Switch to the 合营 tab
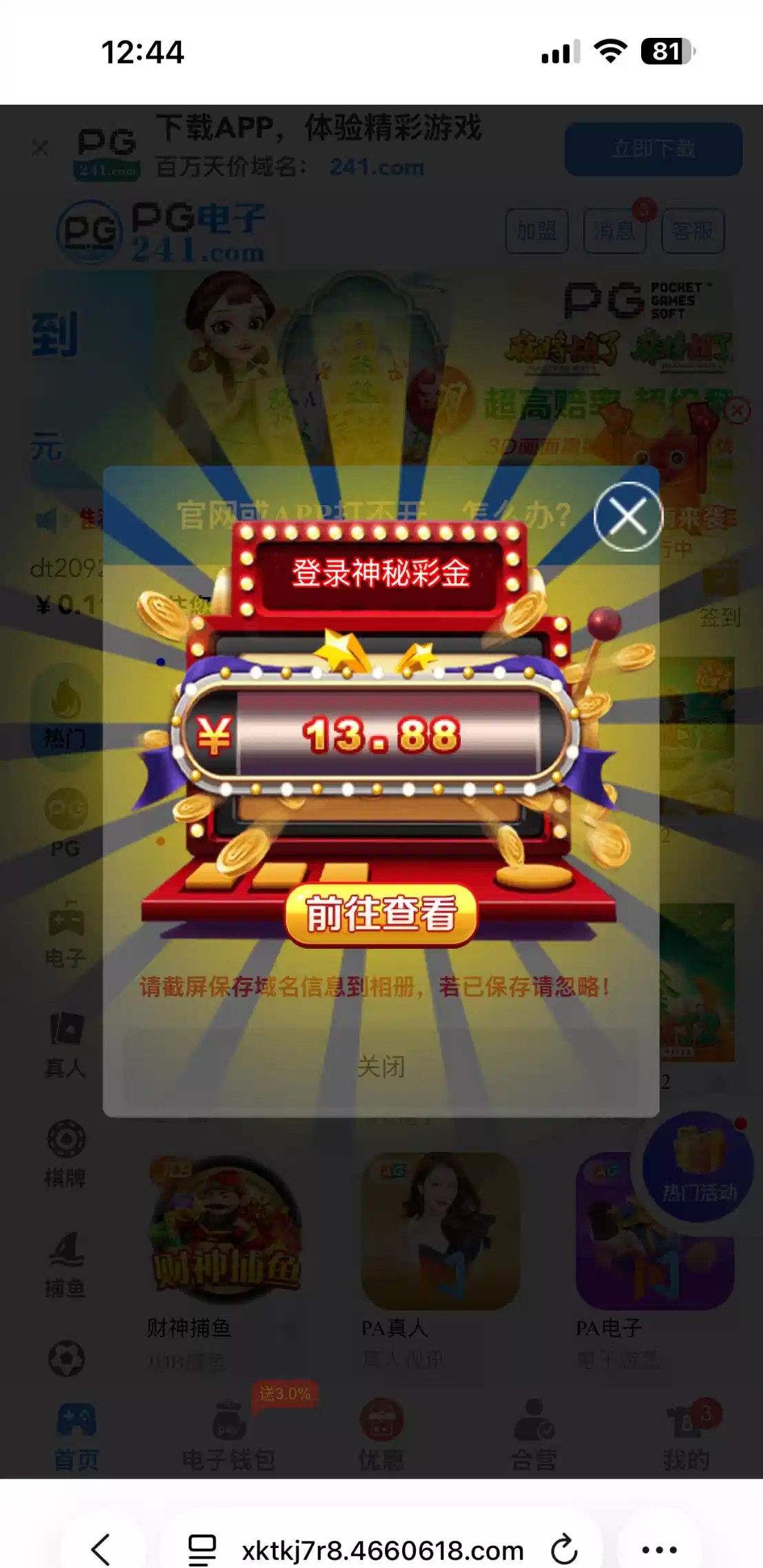 tap(534, 1436)
